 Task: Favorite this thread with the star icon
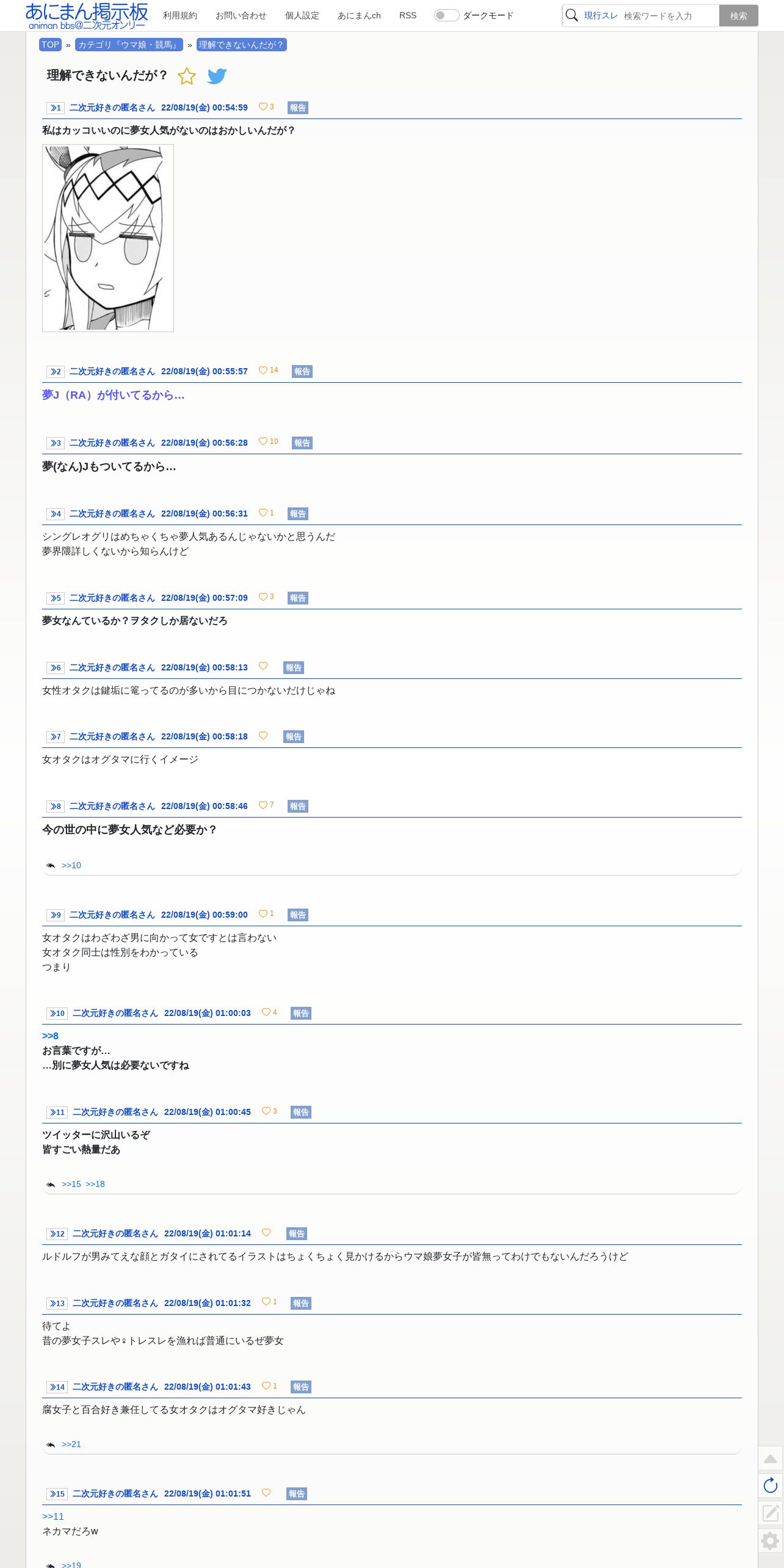tap(187, 76)
